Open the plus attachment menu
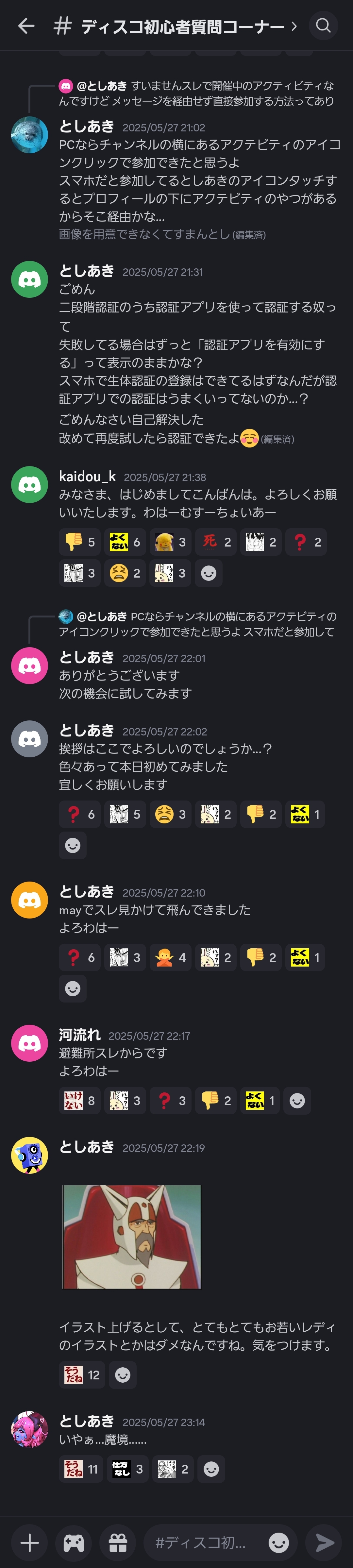Image resolution: width=353 pixels, height=1568 pixels. 29,1542
